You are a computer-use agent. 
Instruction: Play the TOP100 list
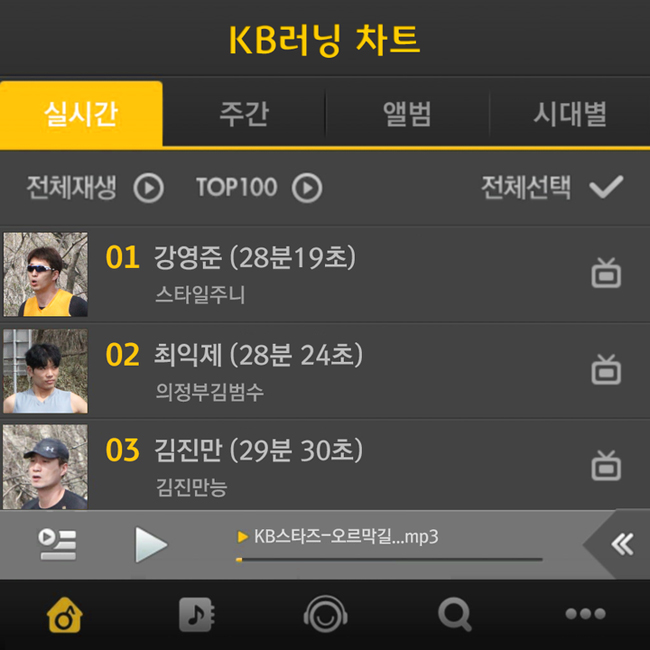pyautogui.click(x=258, y=188)
